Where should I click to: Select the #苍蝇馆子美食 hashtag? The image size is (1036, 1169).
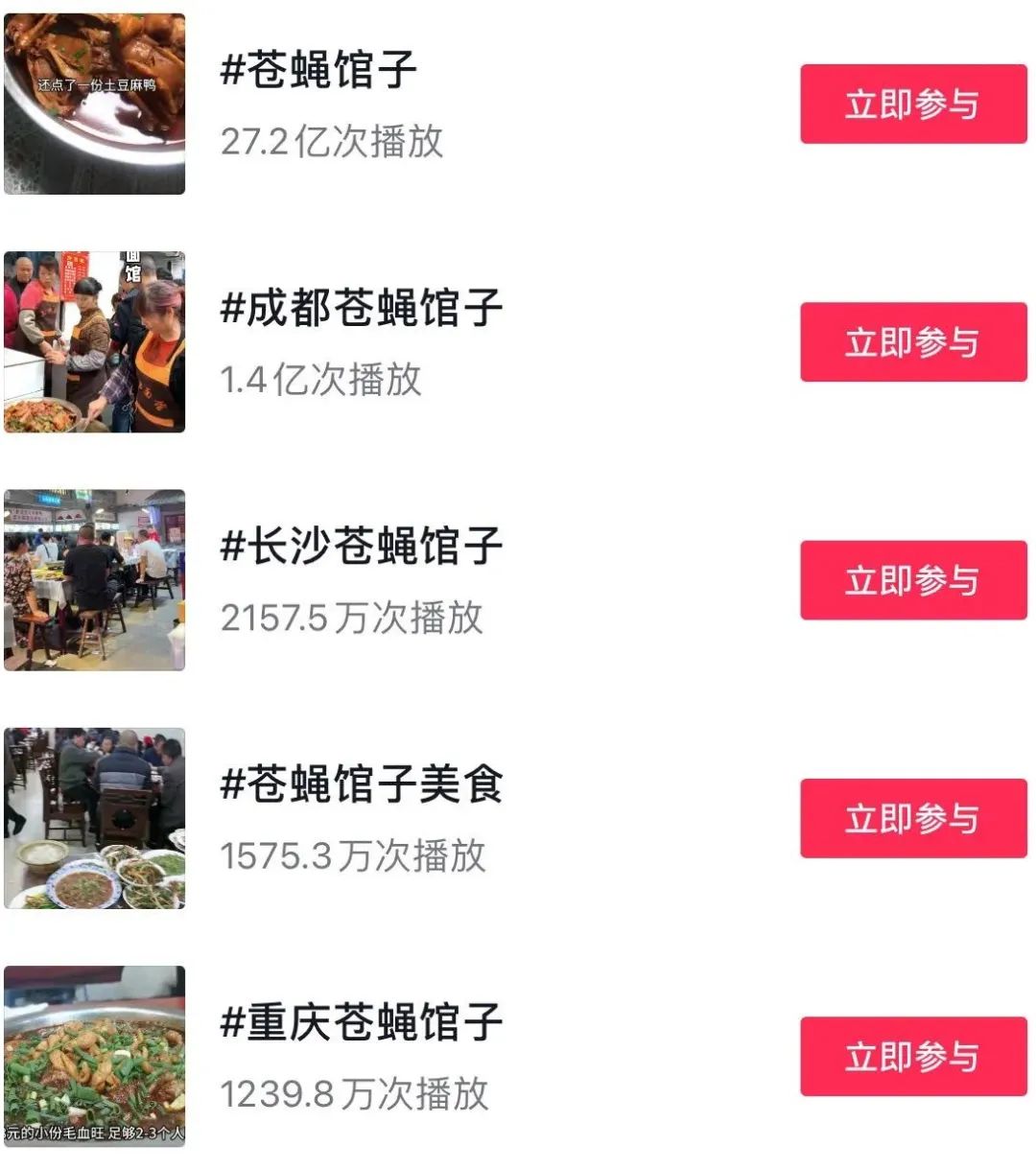coord(361,784)
